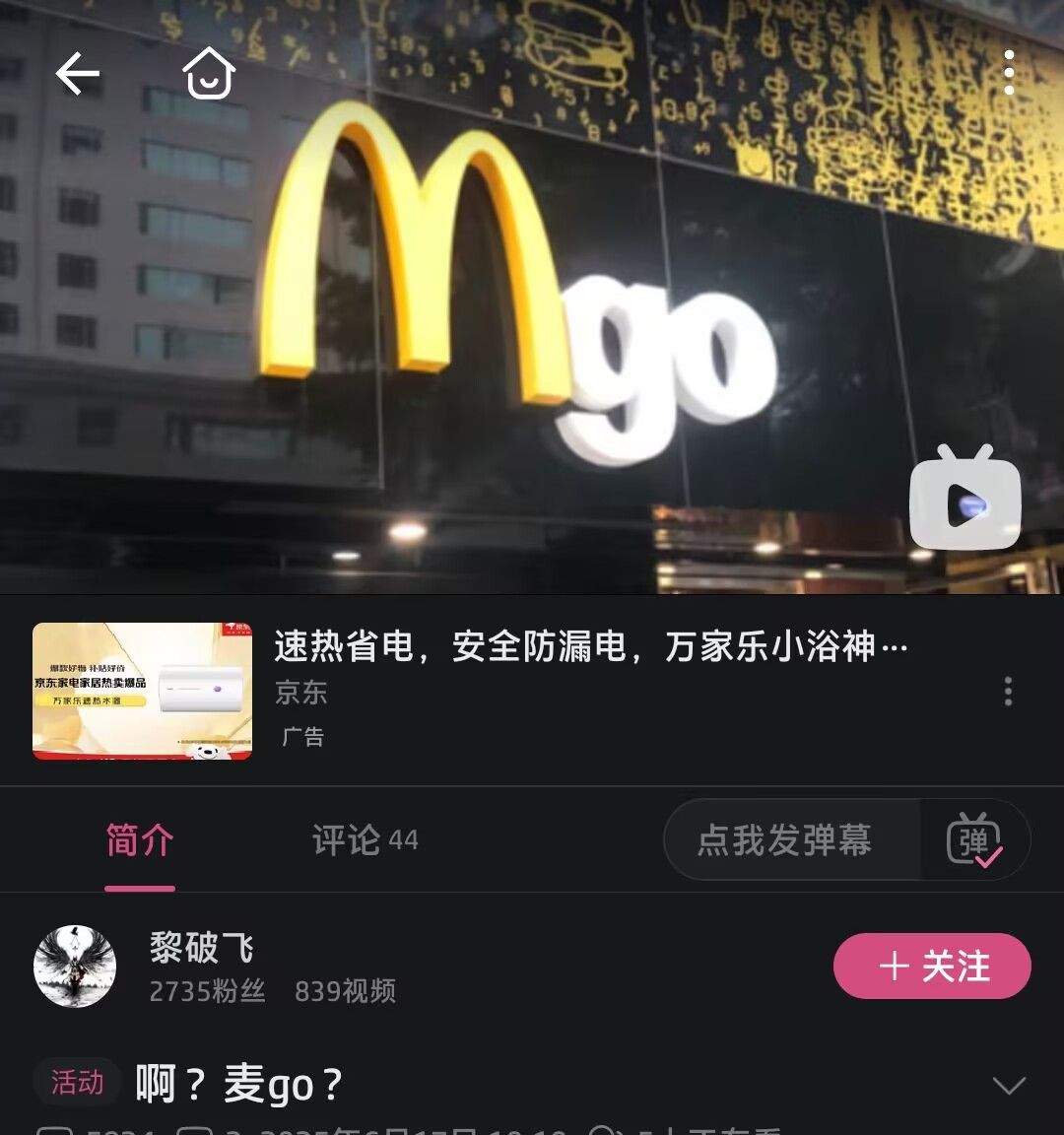Play the video with the TV icon
The width and height of the screenshot is (1064, 1135).
(964, 500)
